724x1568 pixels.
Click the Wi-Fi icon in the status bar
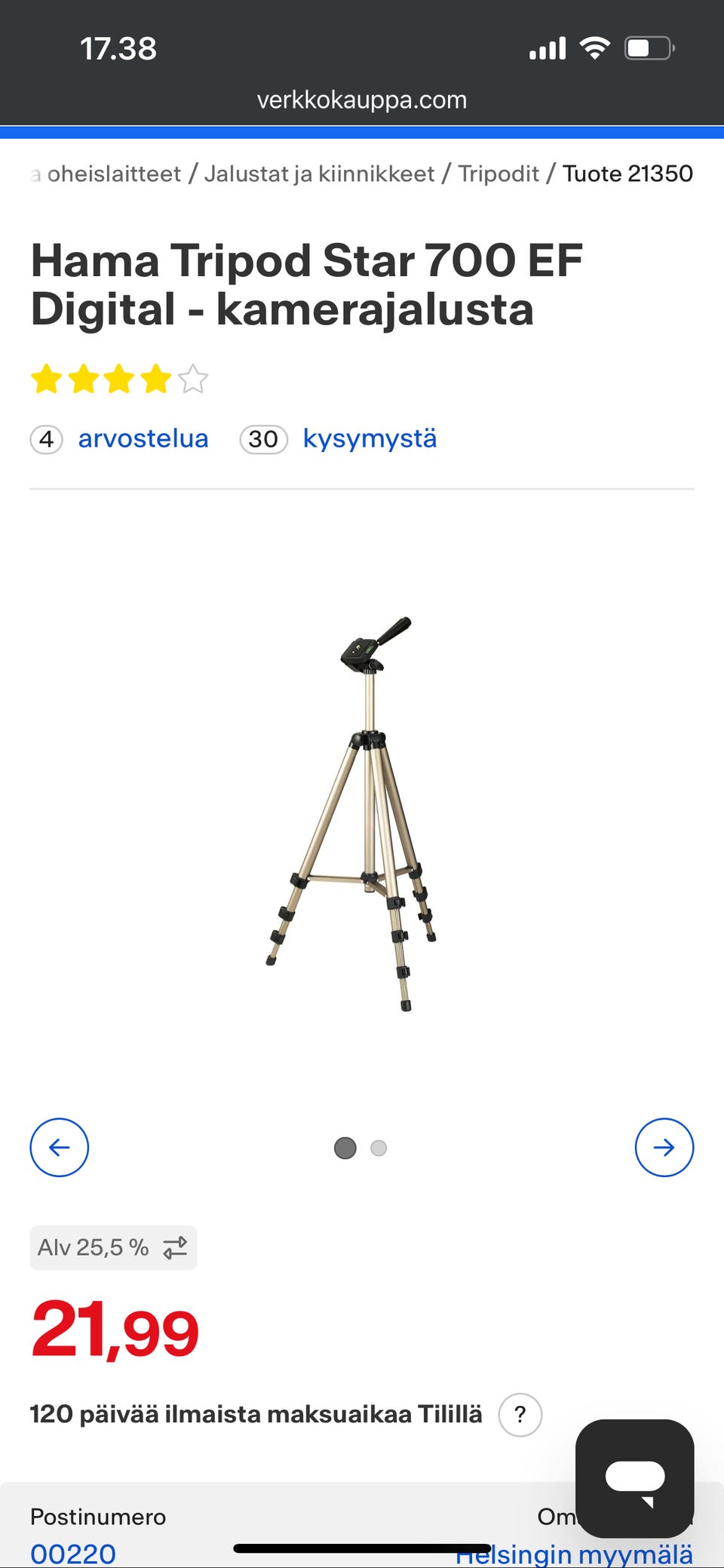point(593,48)
